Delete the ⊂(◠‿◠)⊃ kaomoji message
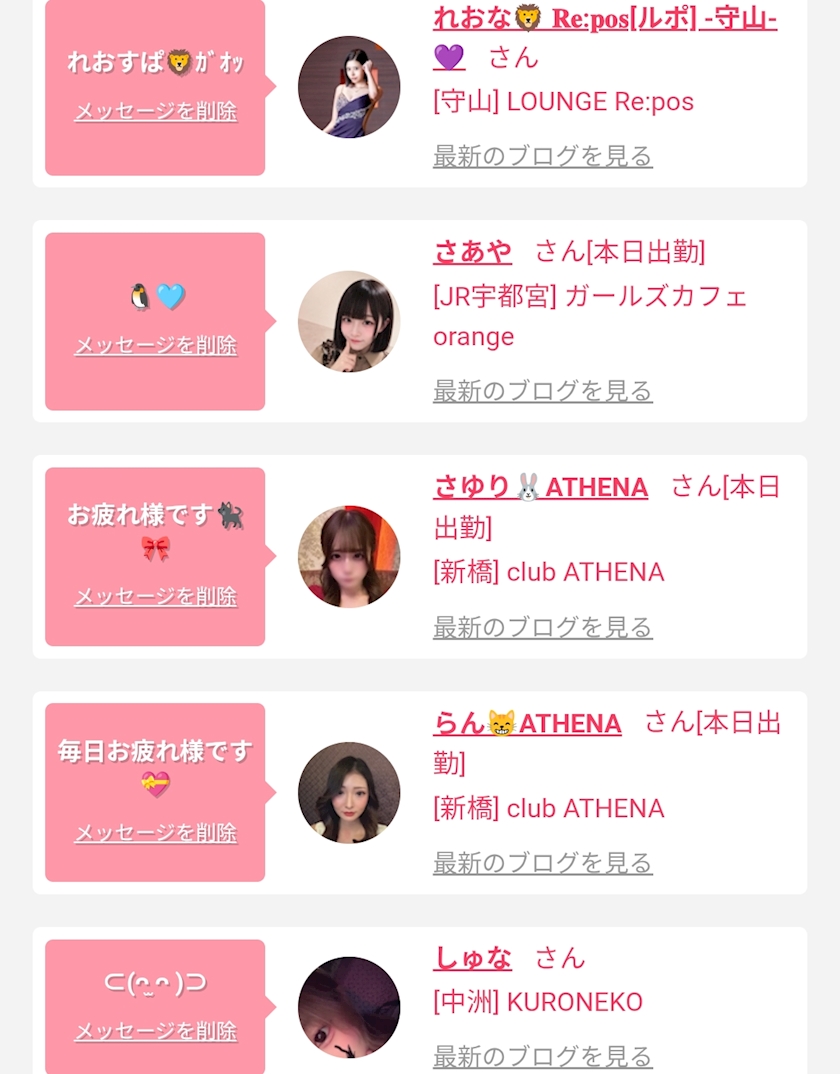The height and width of the screenshot is (1074, 840). tap(156, 1031)
